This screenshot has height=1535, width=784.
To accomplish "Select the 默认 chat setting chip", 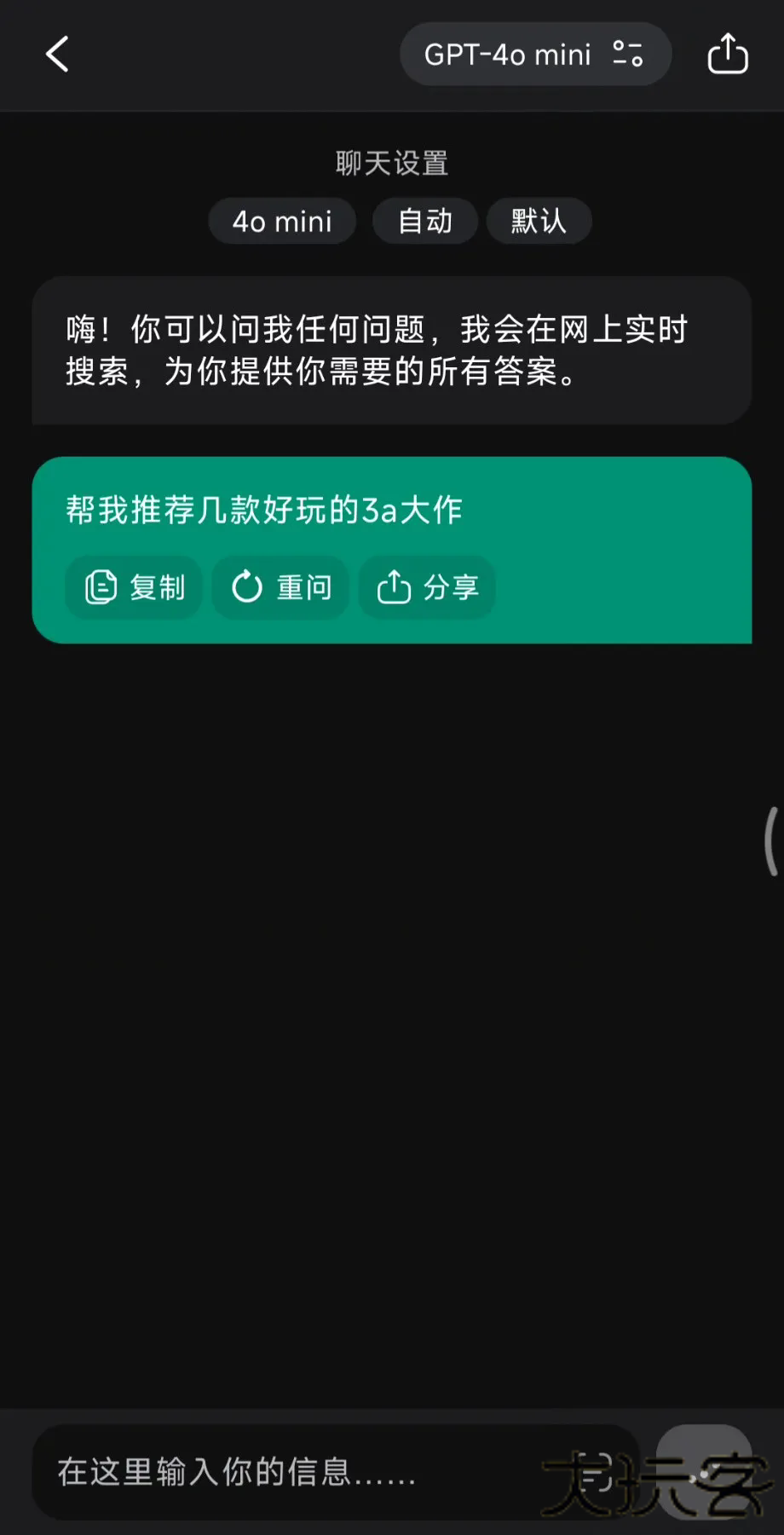I will (x=539, y=222).
